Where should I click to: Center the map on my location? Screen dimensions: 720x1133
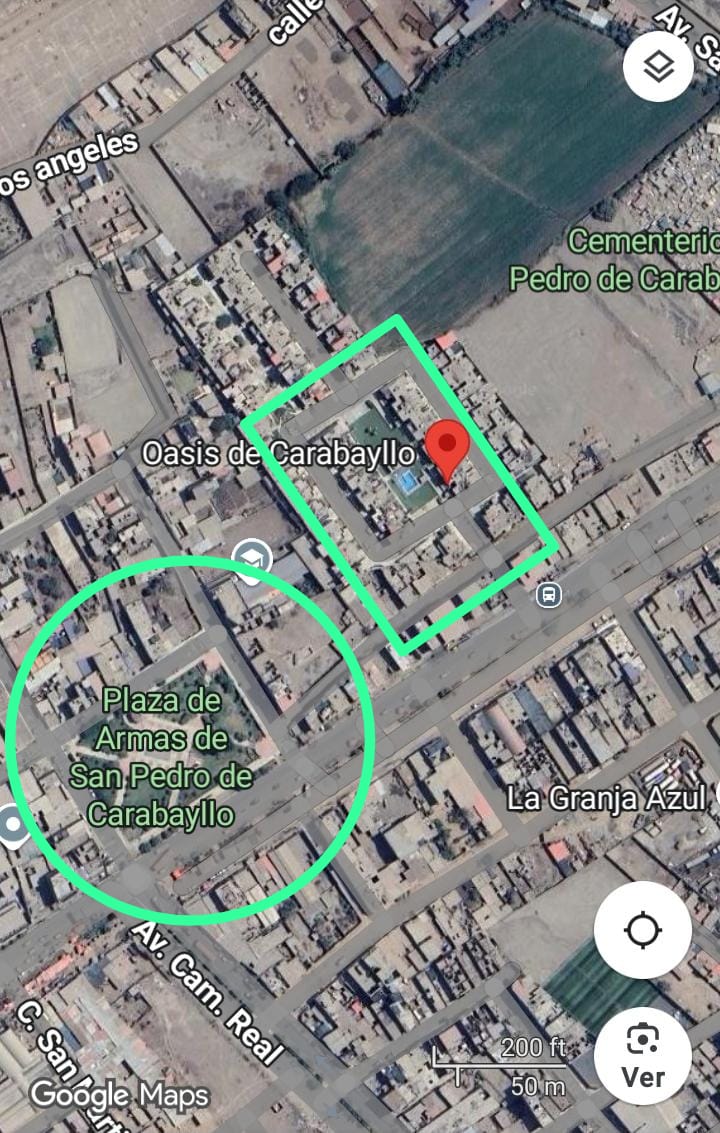point(642,930)
